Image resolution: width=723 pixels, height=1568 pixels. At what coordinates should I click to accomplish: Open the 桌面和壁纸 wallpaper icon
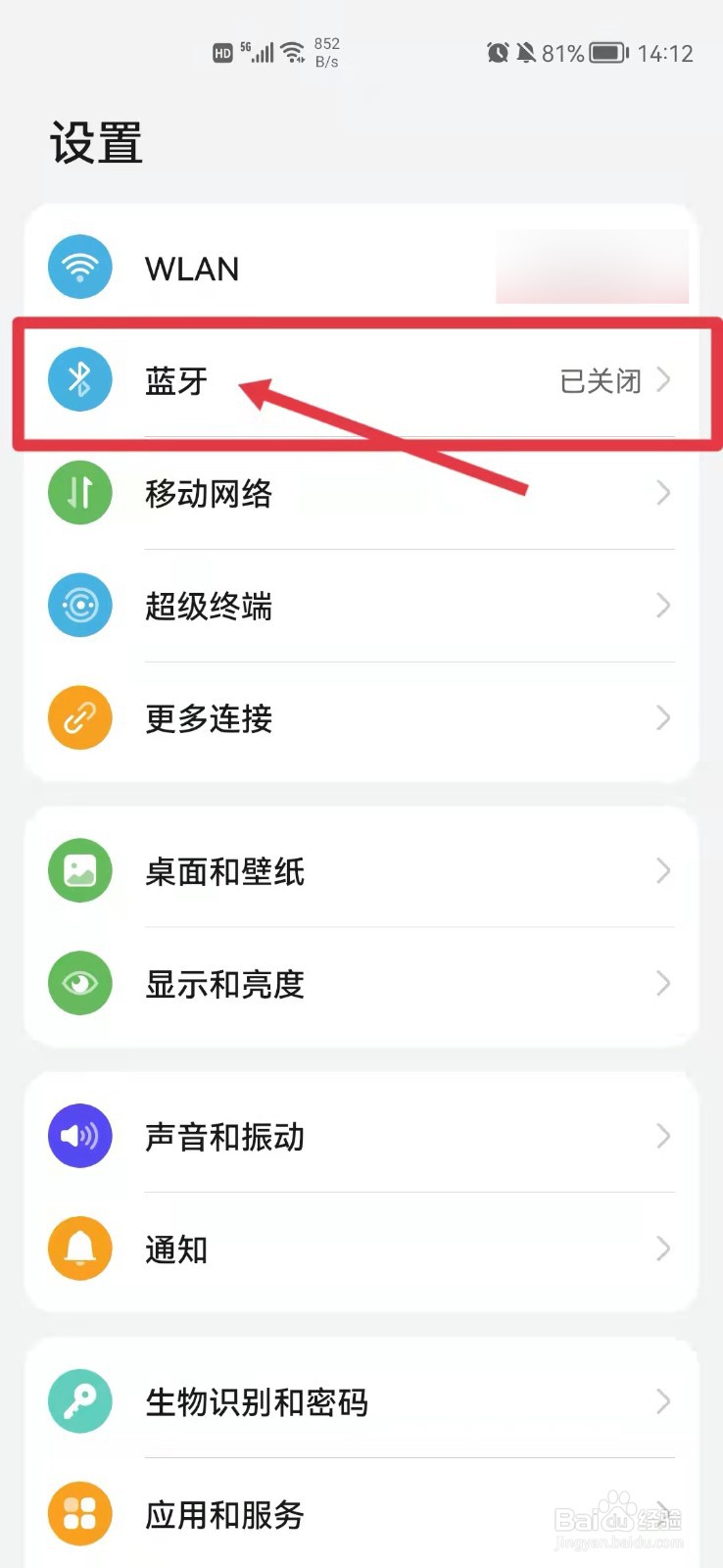pyautogui.click(x=79, y=871)
